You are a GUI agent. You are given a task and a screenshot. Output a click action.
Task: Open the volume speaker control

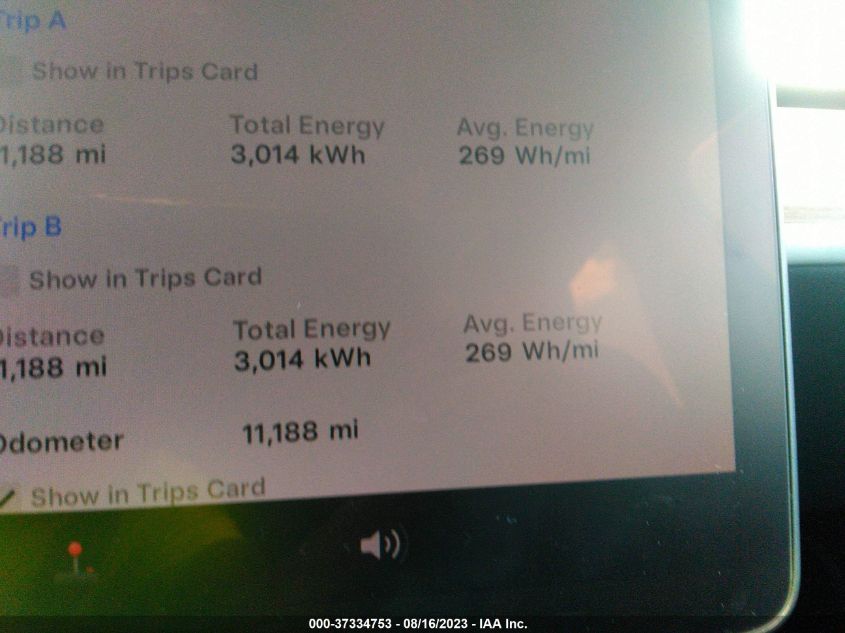pyautogui.click(x=380, y=545)
